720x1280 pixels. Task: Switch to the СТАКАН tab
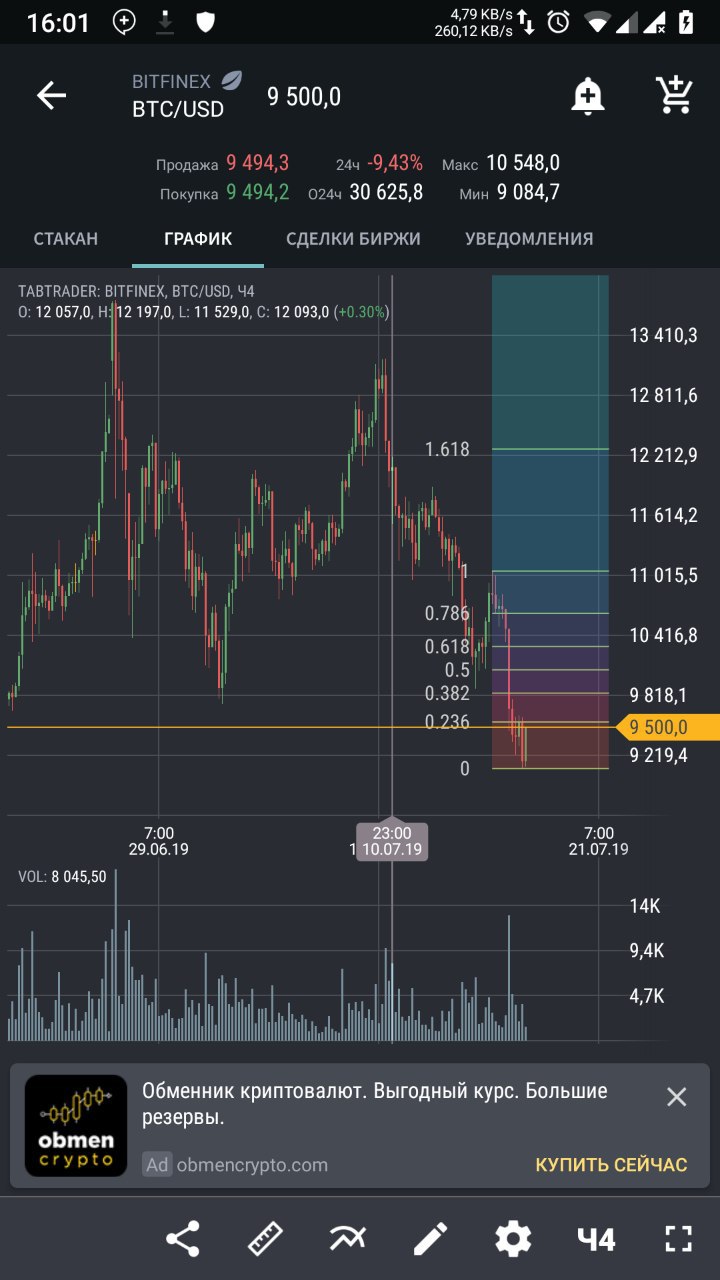point(66,239)
